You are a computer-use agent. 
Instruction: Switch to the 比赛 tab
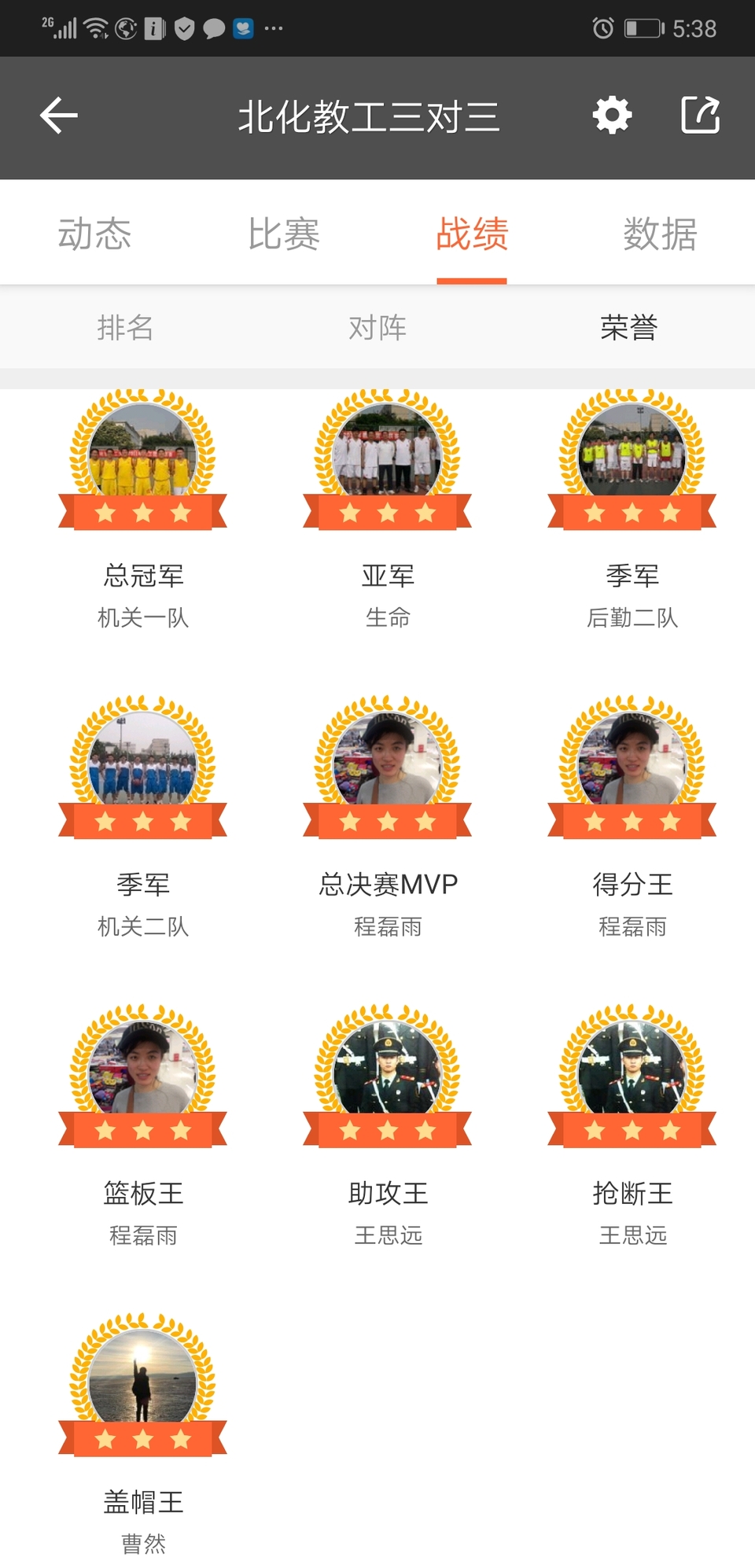tap(283, 234)
